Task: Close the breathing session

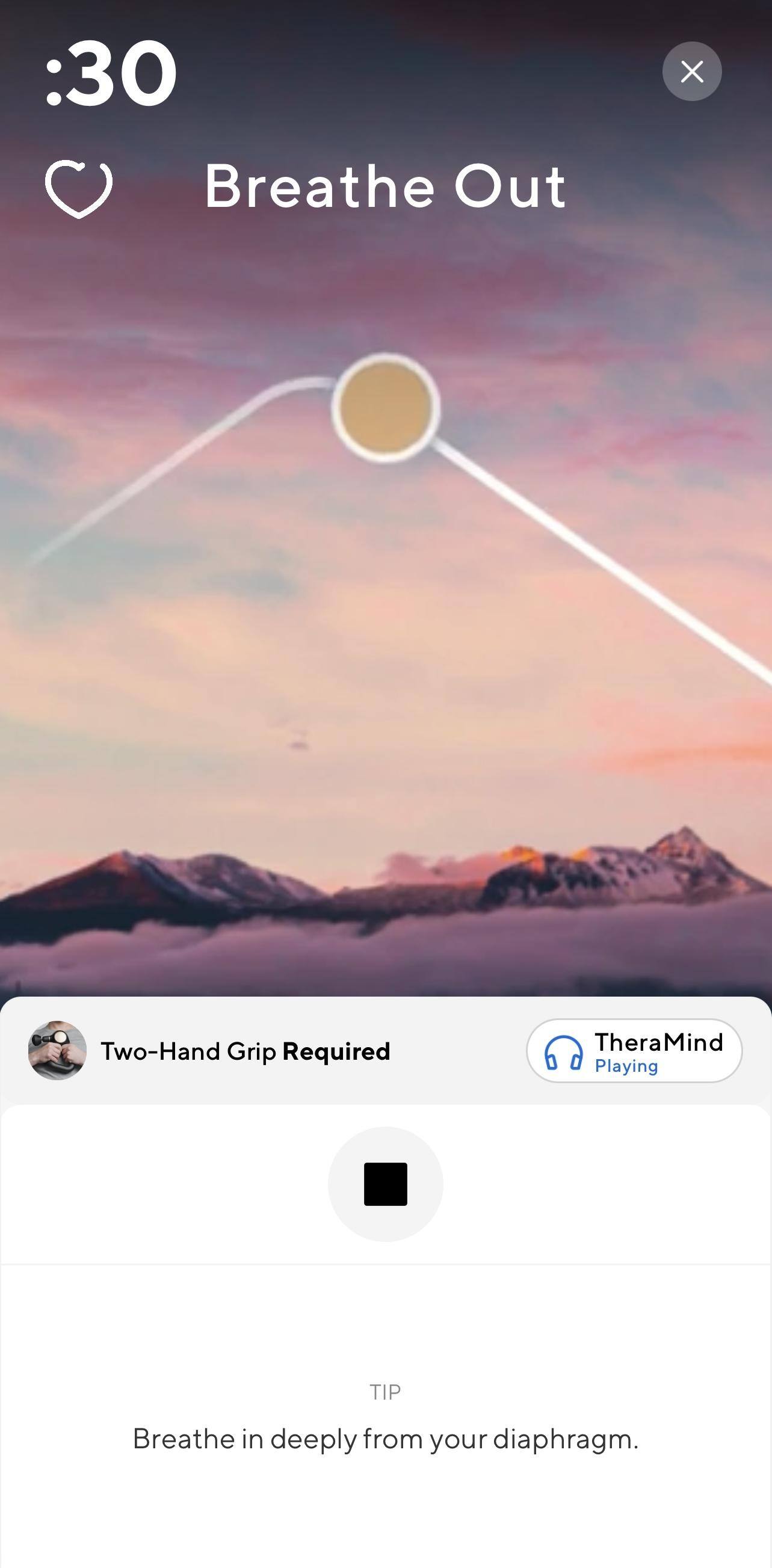Action: 691,71
